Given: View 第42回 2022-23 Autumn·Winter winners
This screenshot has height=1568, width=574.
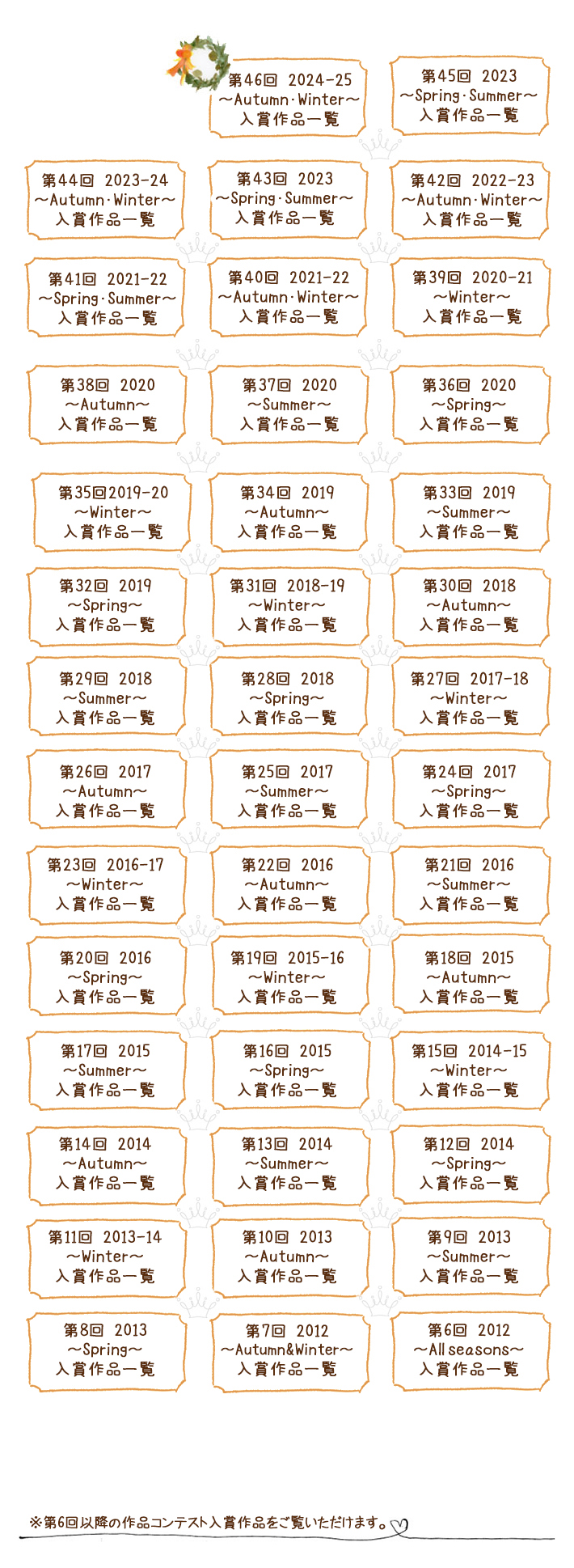Looking at the screenshot, I should click(x=471, y=200).
